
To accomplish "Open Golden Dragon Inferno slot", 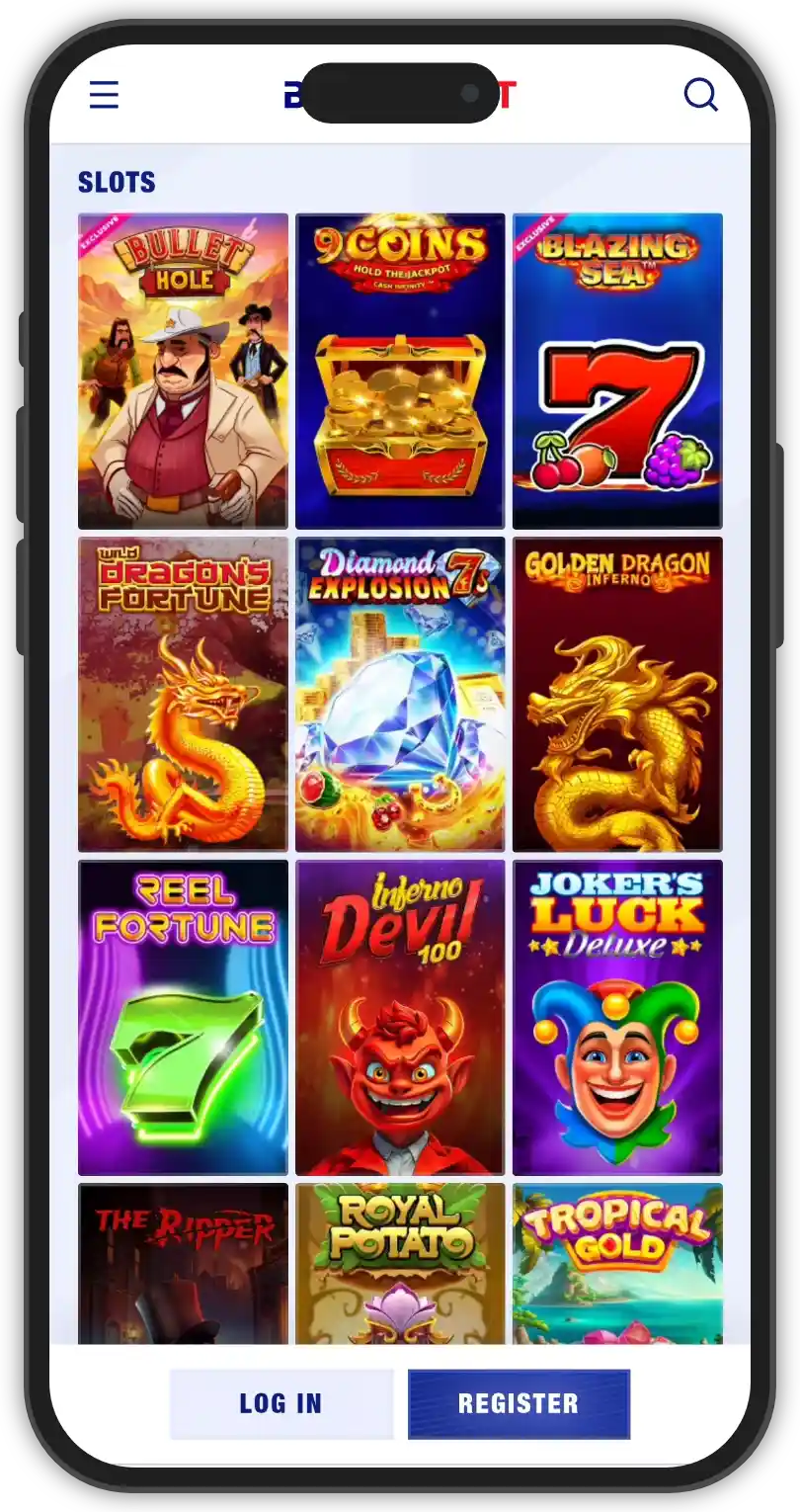I will [617, 694].
